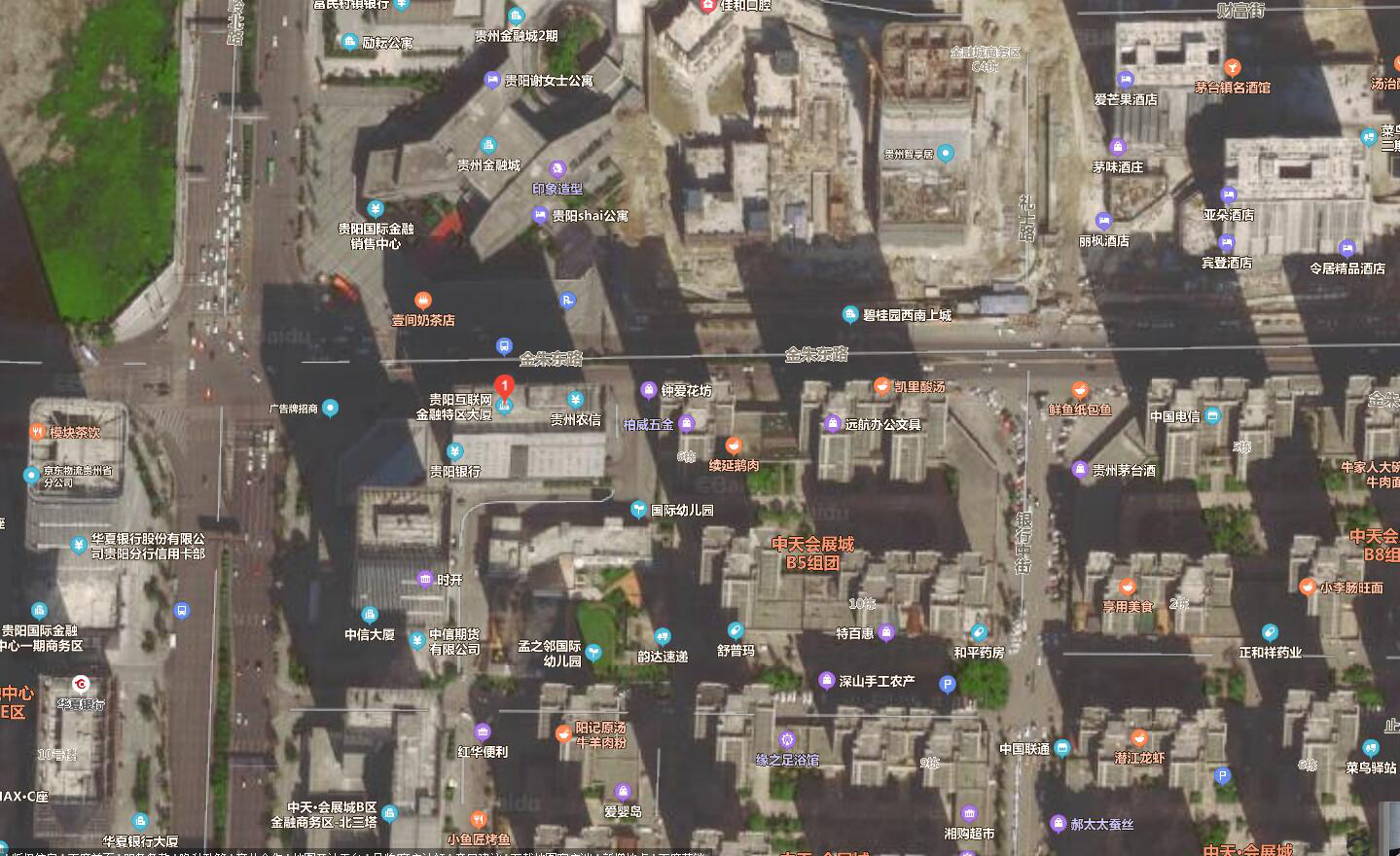Open the 模块茶饮 marker
Image resolution: width=1400 pixels, height=856 pixels.
pos(37,432)
